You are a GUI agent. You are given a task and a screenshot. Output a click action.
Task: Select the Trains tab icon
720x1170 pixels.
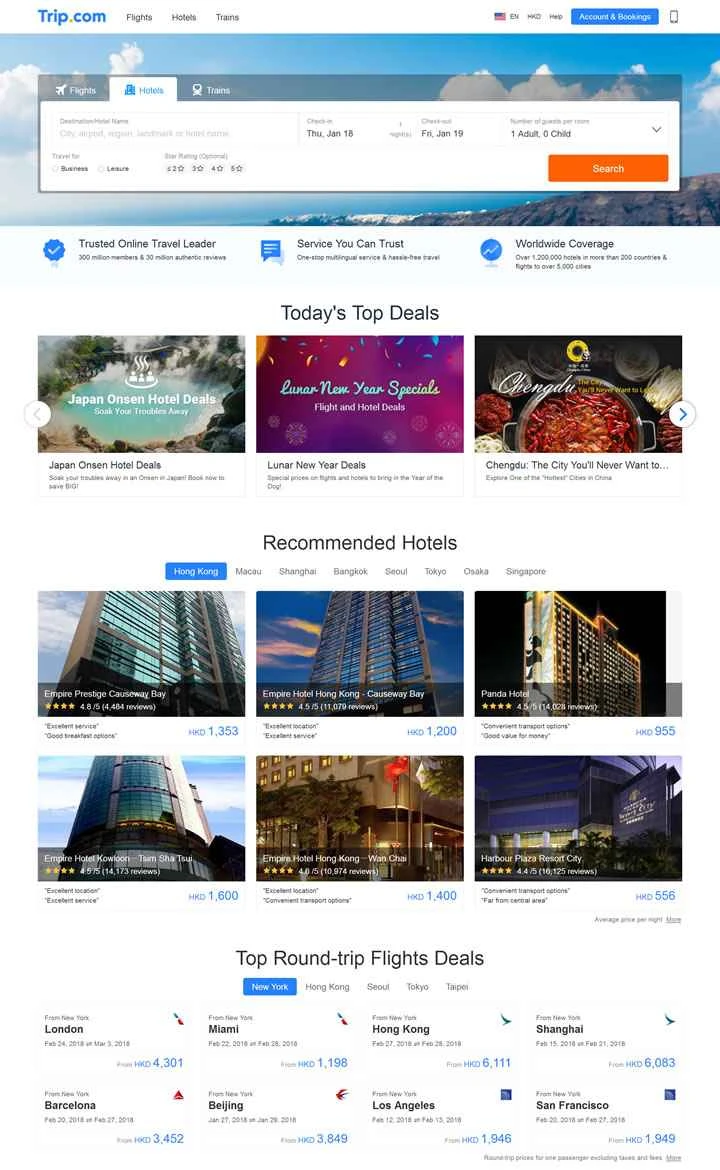coord(197,88)
